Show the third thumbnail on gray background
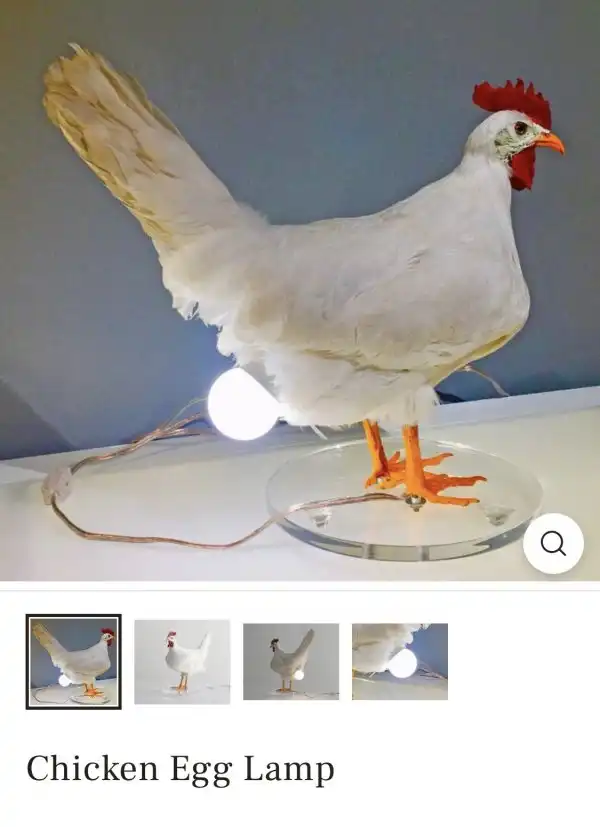The width and height of the screenshot is (600, 827). tap(291, 661)
